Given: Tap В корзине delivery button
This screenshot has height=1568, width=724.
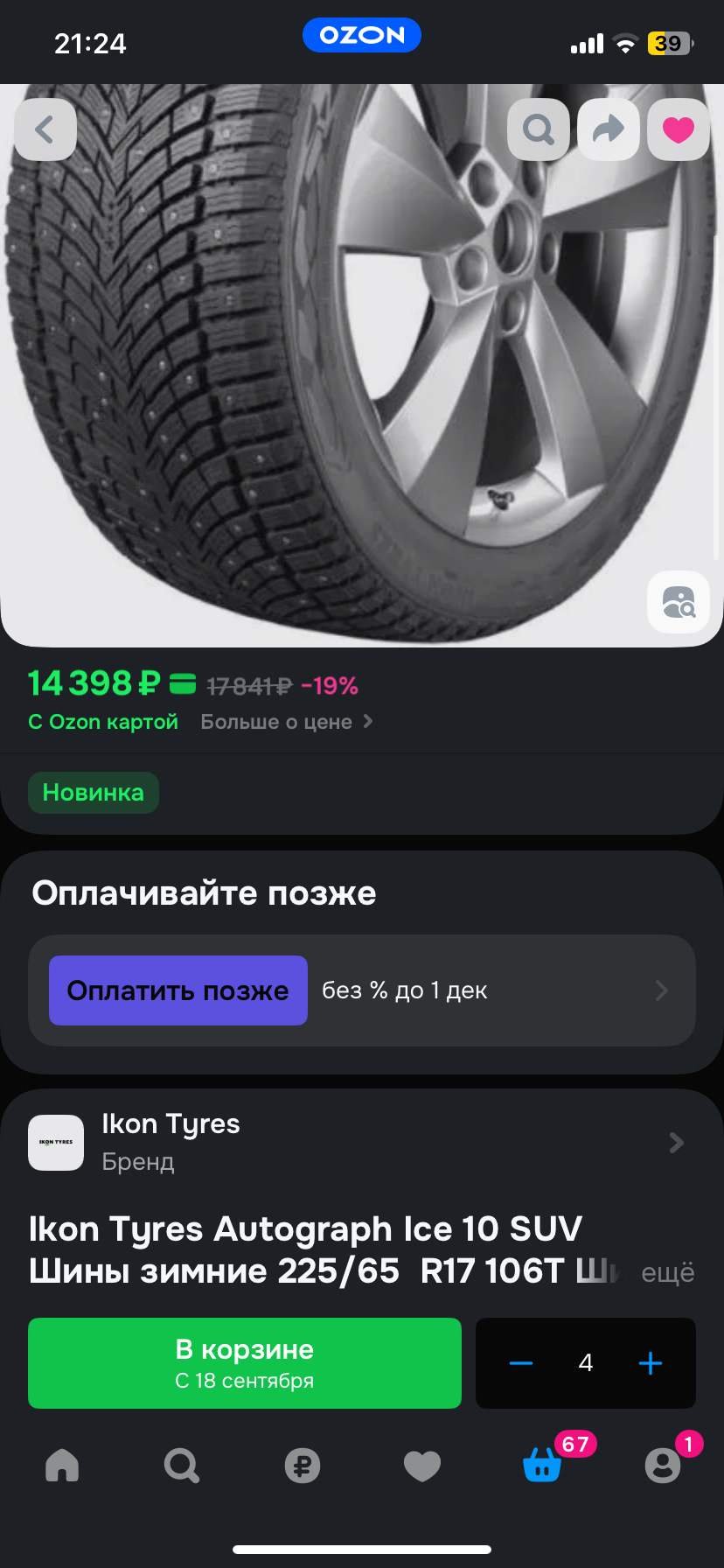Looking at the screenshot, I should click(x=245, y=1362).
